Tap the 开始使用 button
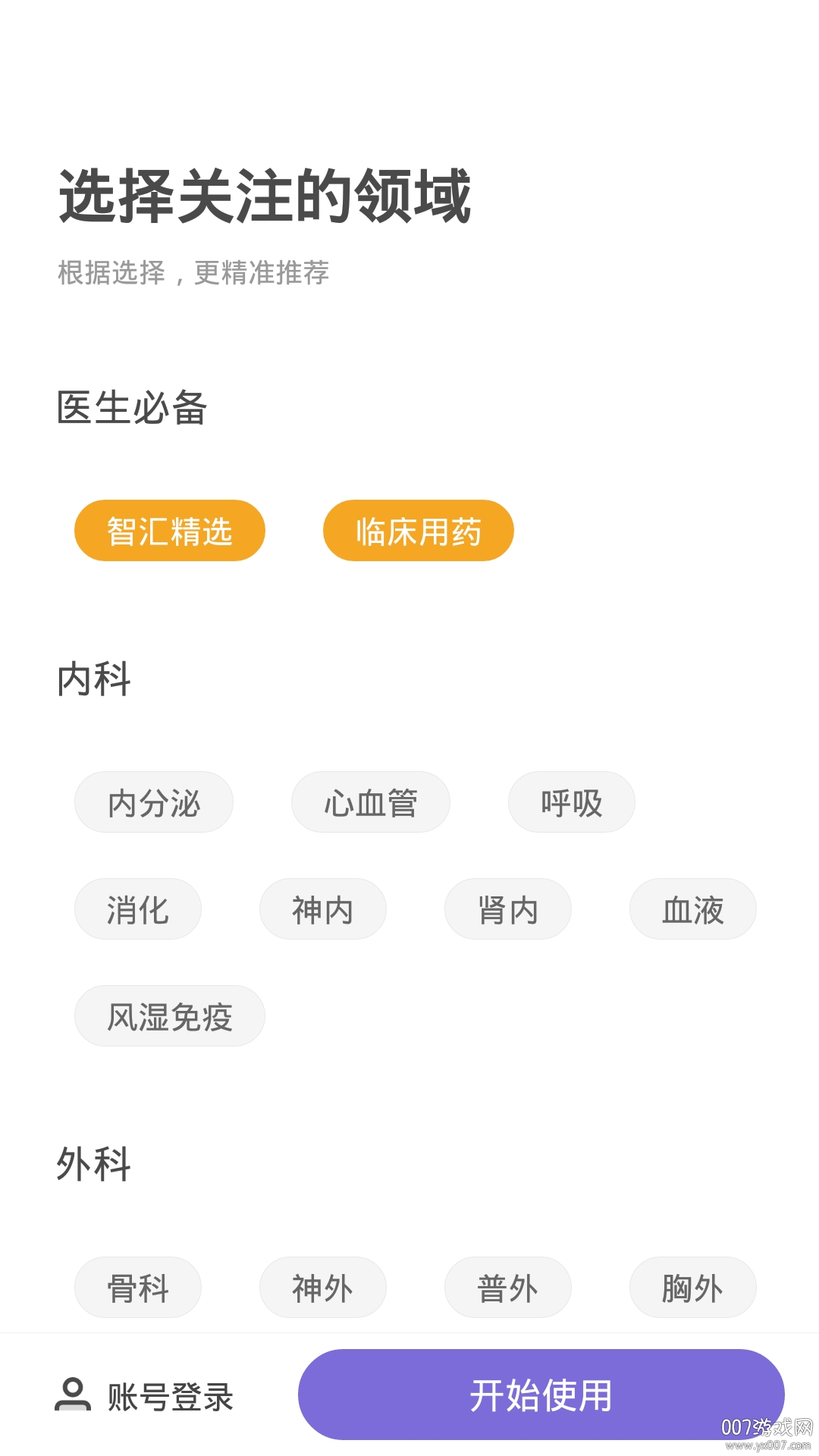The height and width of the screenshot is (1456, 819). [541, 1395]
